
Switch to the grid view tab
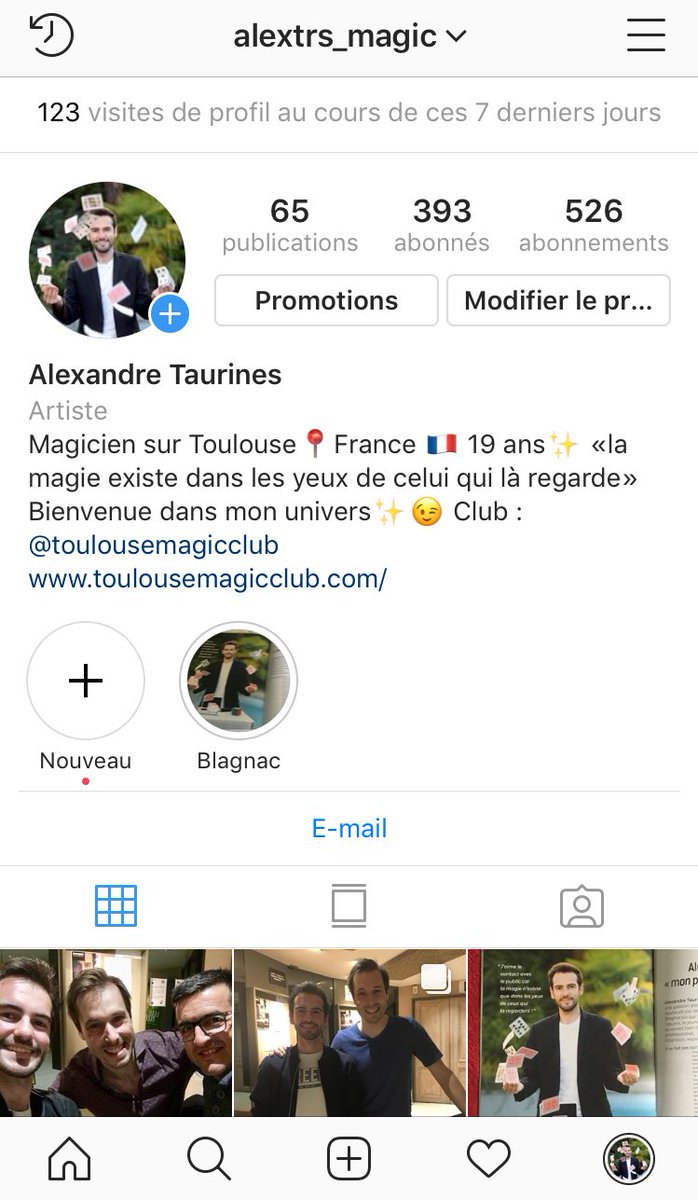[x=116, y=906]
